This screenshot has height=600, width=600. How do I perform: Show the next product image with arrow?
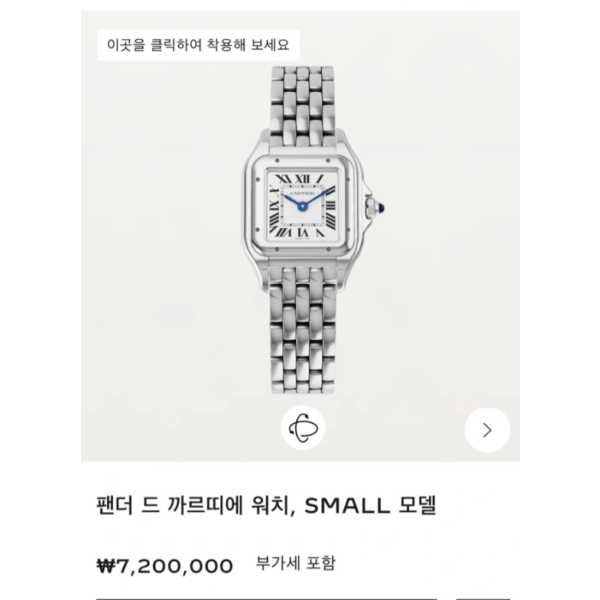tap(487, 430)
